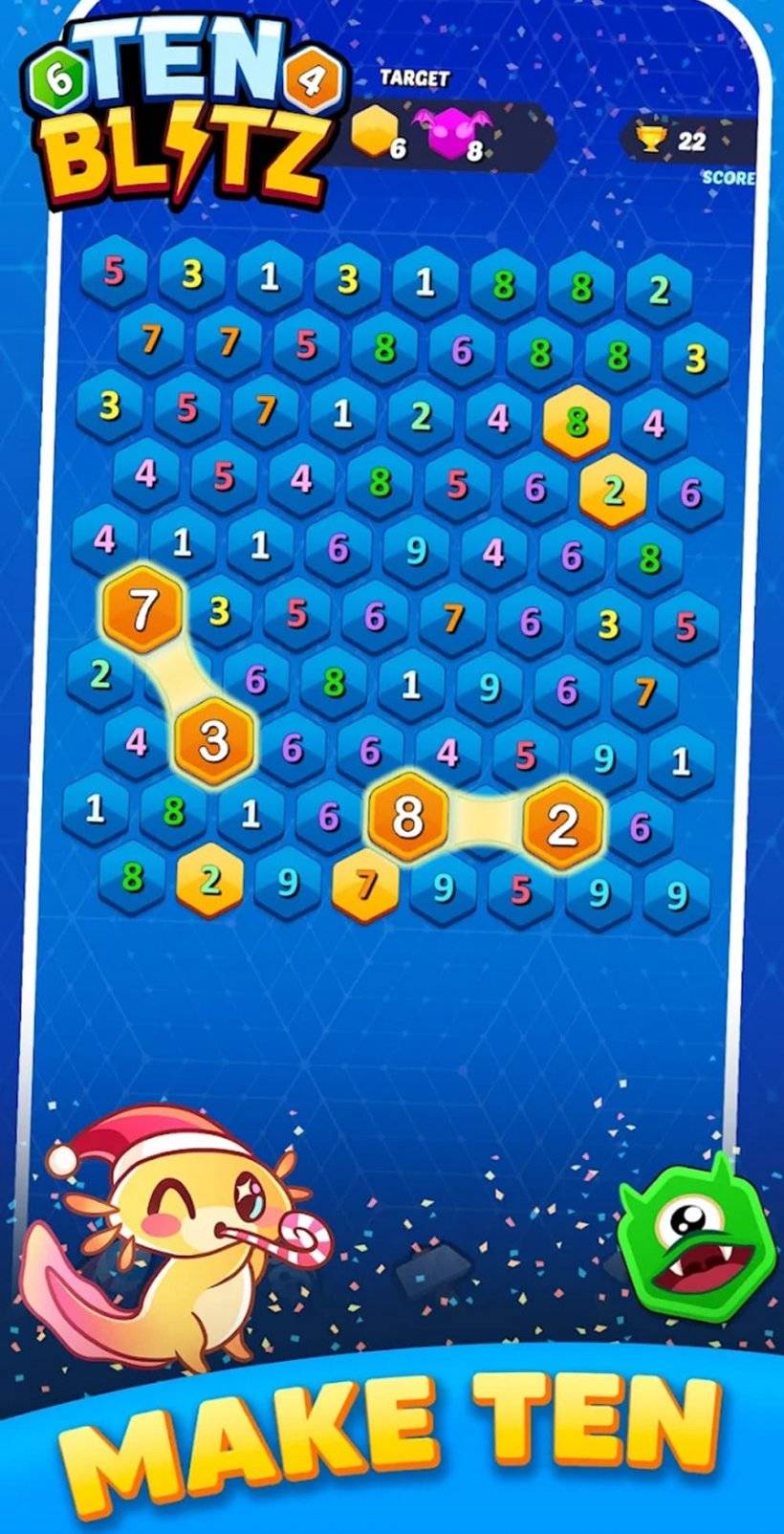Viewport: 784px width, 1534px height.
Task: Select the highlighted orange 3 hexagon
Action: pyautogui.click(x=212, y=739)
